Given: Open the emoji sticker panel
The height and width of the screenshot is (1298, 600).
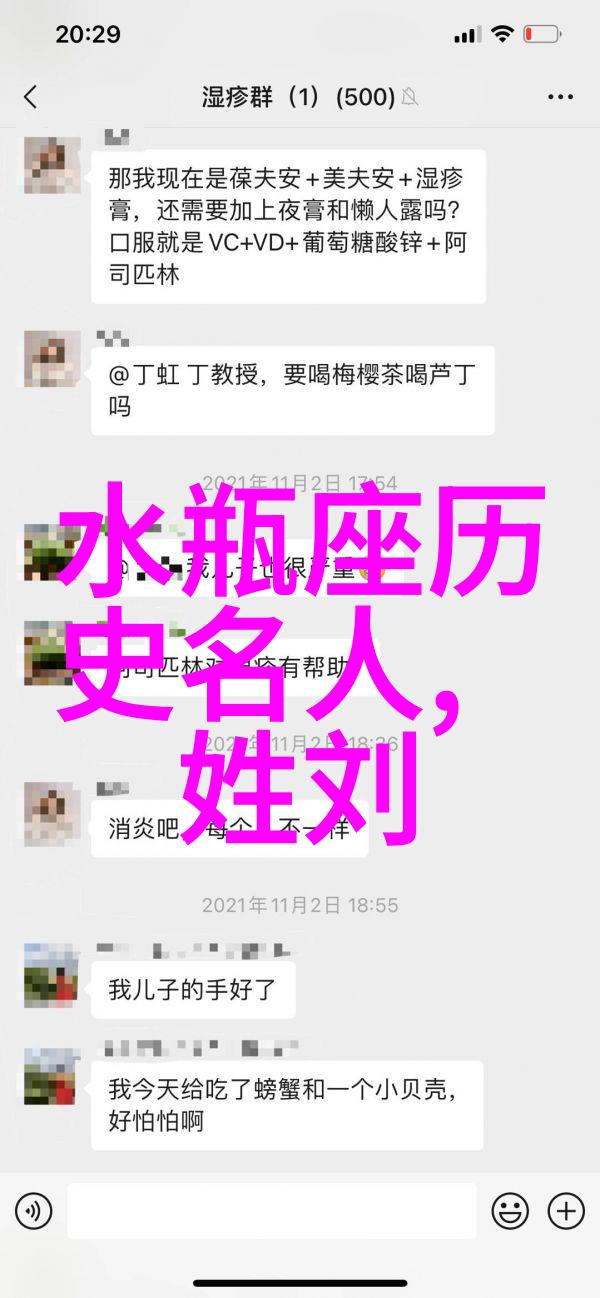Looking at the screenshot, I should [510, 1212].
